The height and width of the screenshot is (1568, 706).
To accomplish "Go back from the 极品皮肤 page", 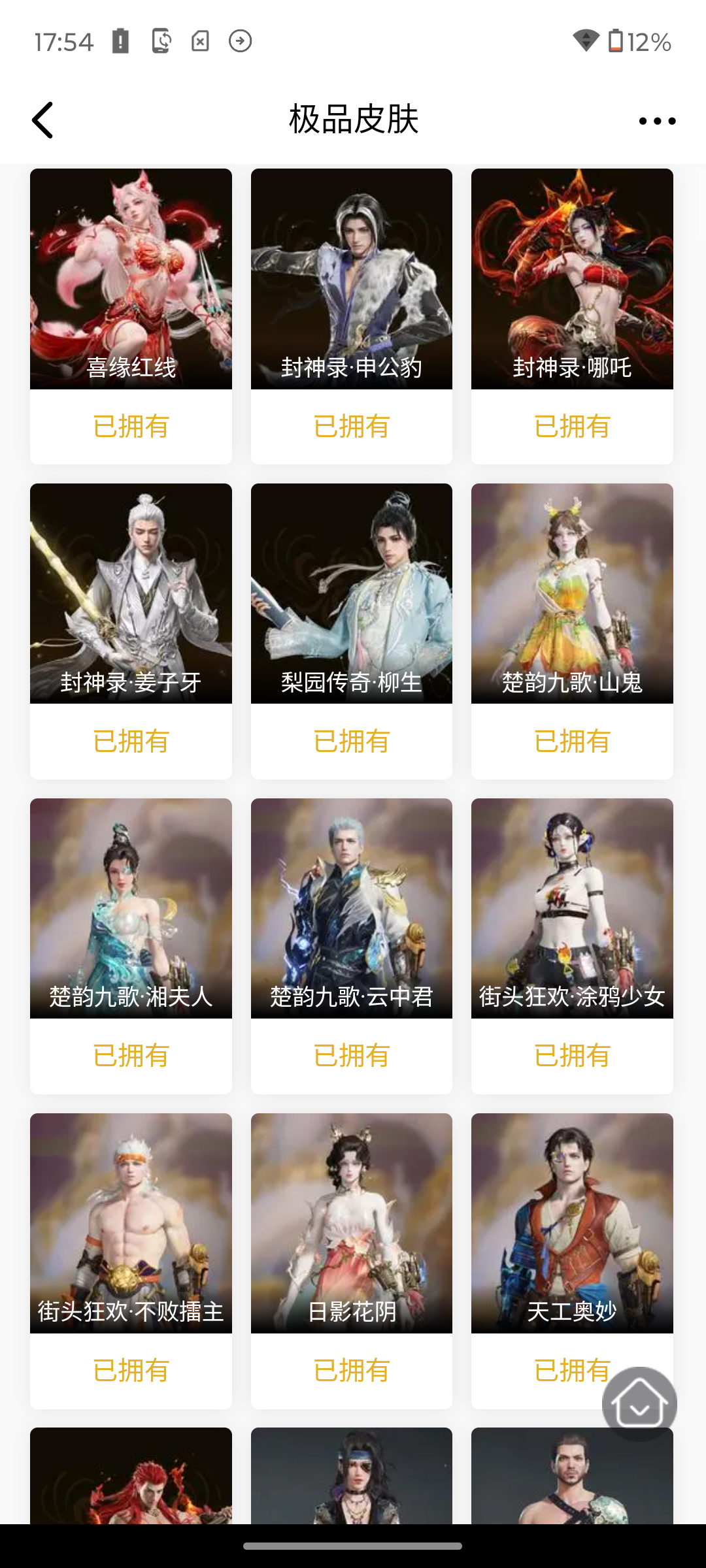I will pos(43,120).
